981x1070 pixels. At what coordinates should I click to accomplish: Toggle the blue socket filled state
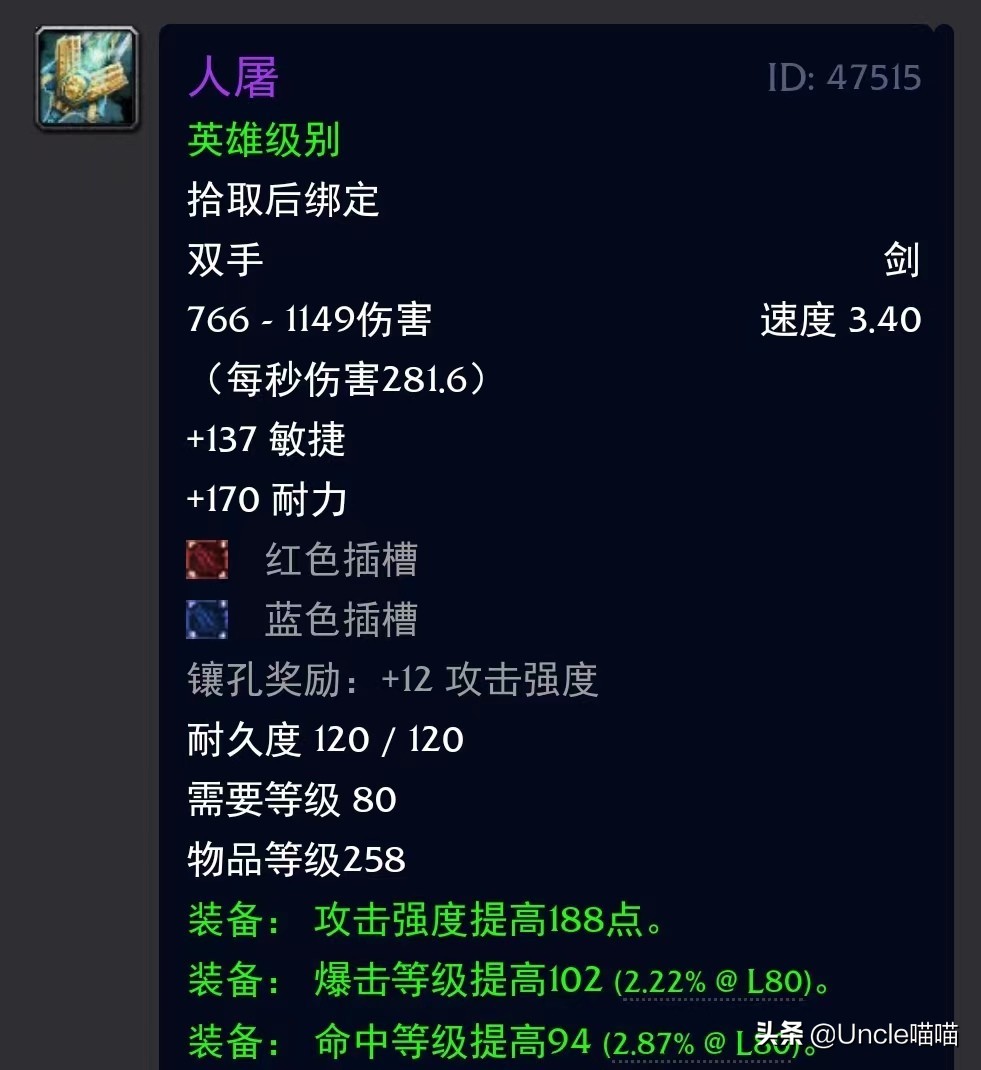pos(206,620)
